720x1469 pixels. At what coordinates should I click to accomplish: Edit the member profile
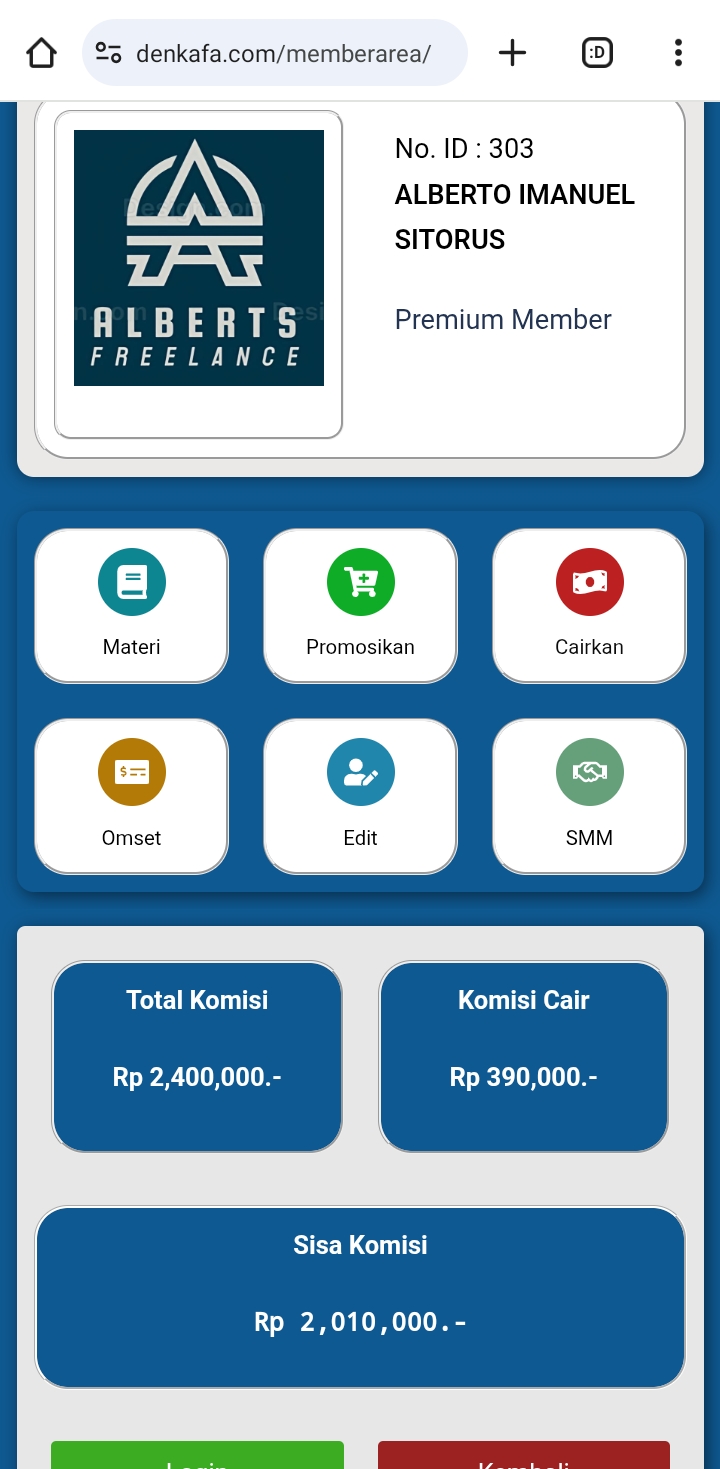pos(360,796)
